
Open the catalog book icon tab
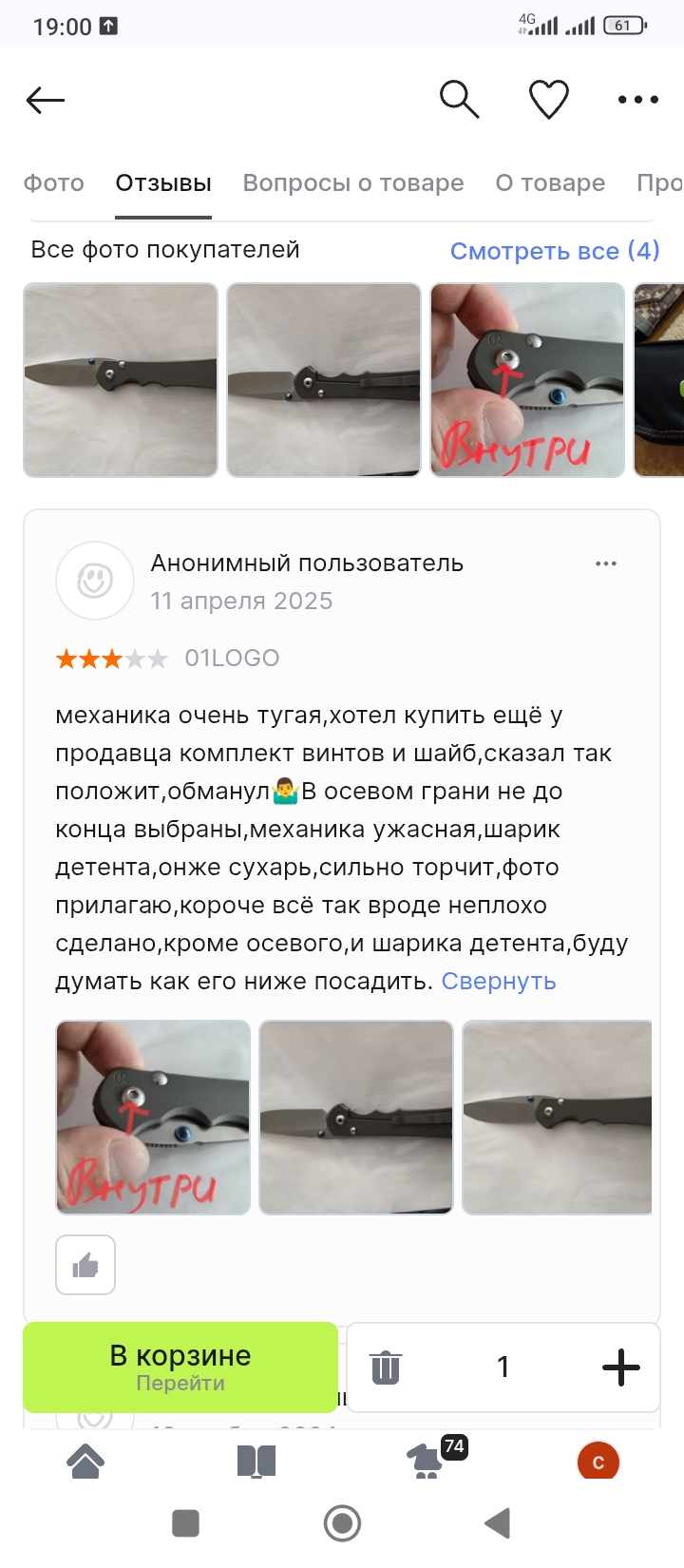pyautogui.click(x=256, y=1462)
